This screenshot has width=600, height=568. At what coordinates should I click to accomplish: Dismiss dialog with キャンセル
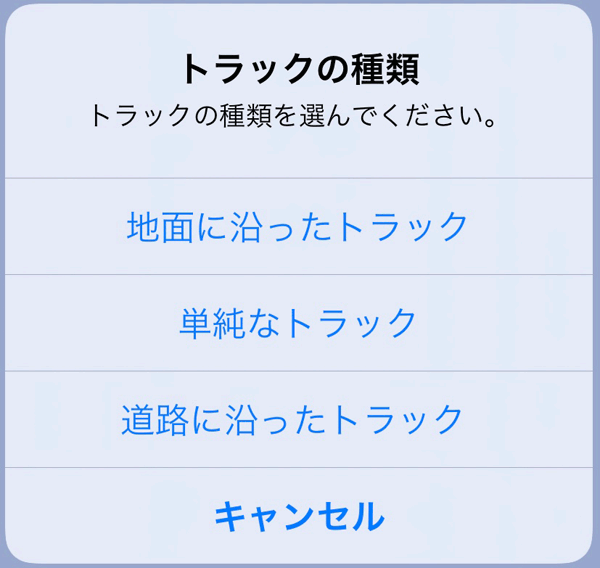298,516
